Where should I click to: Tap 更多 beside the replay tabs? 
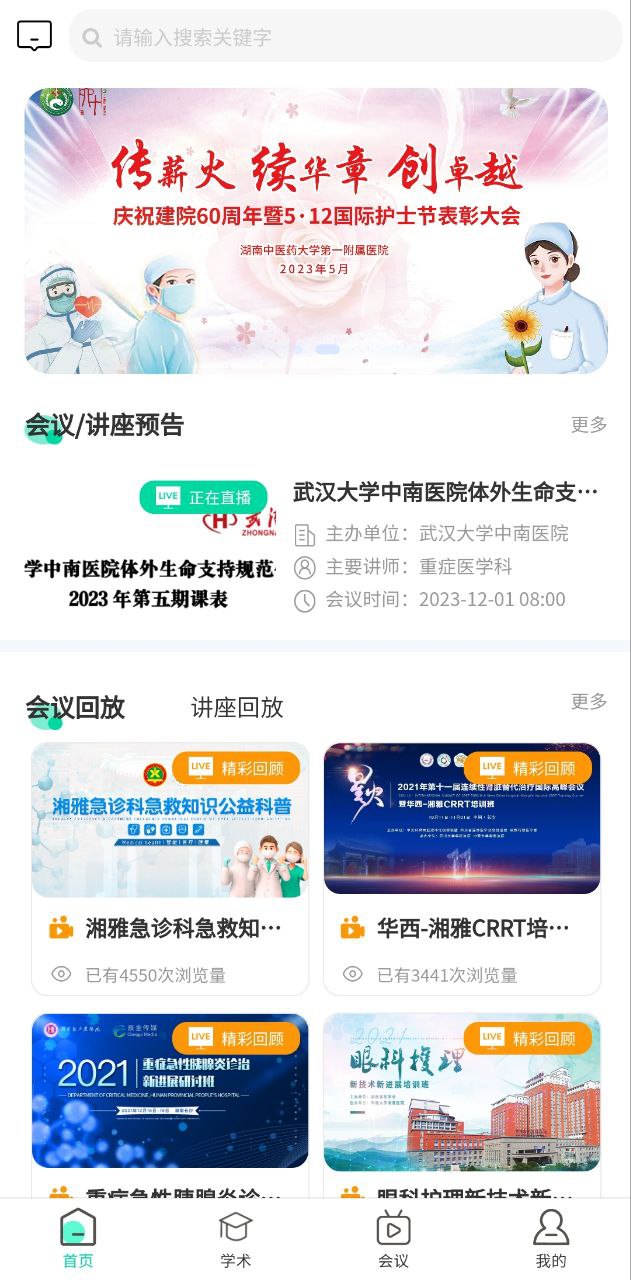pyautogui.click(x=589, y=702)
